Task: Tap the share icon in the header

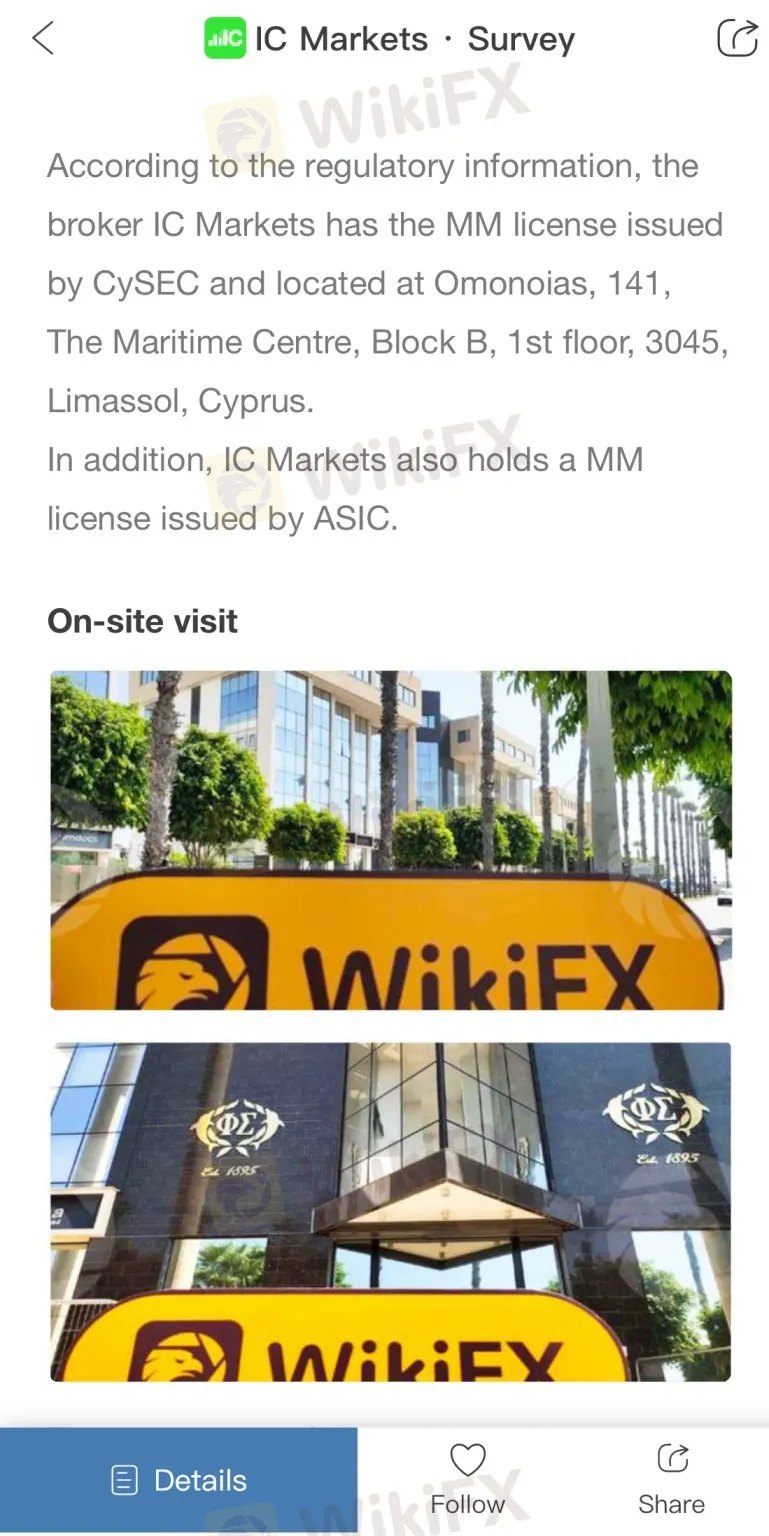Action: 737,39
